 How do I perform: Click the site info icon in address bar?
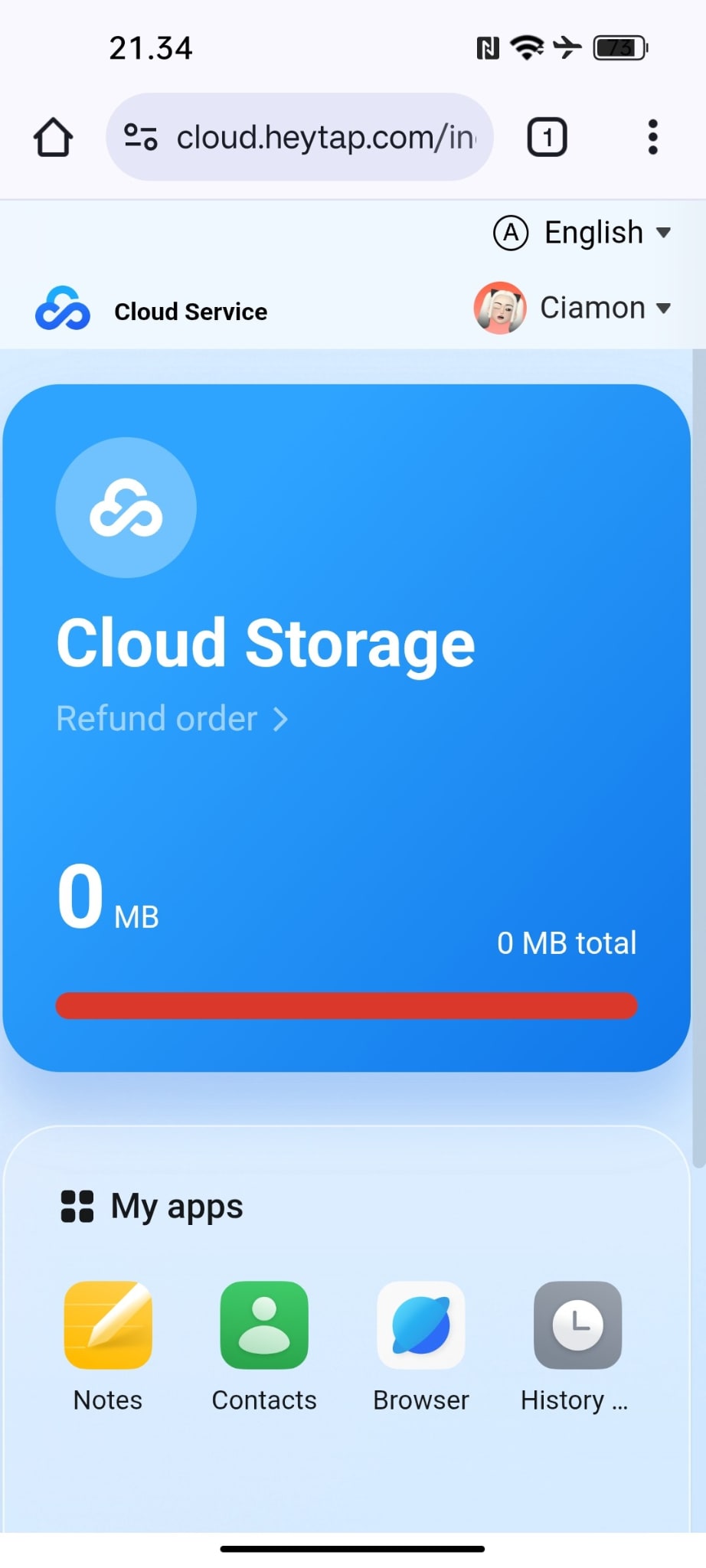pyautogui.click(x=142, y=136)
